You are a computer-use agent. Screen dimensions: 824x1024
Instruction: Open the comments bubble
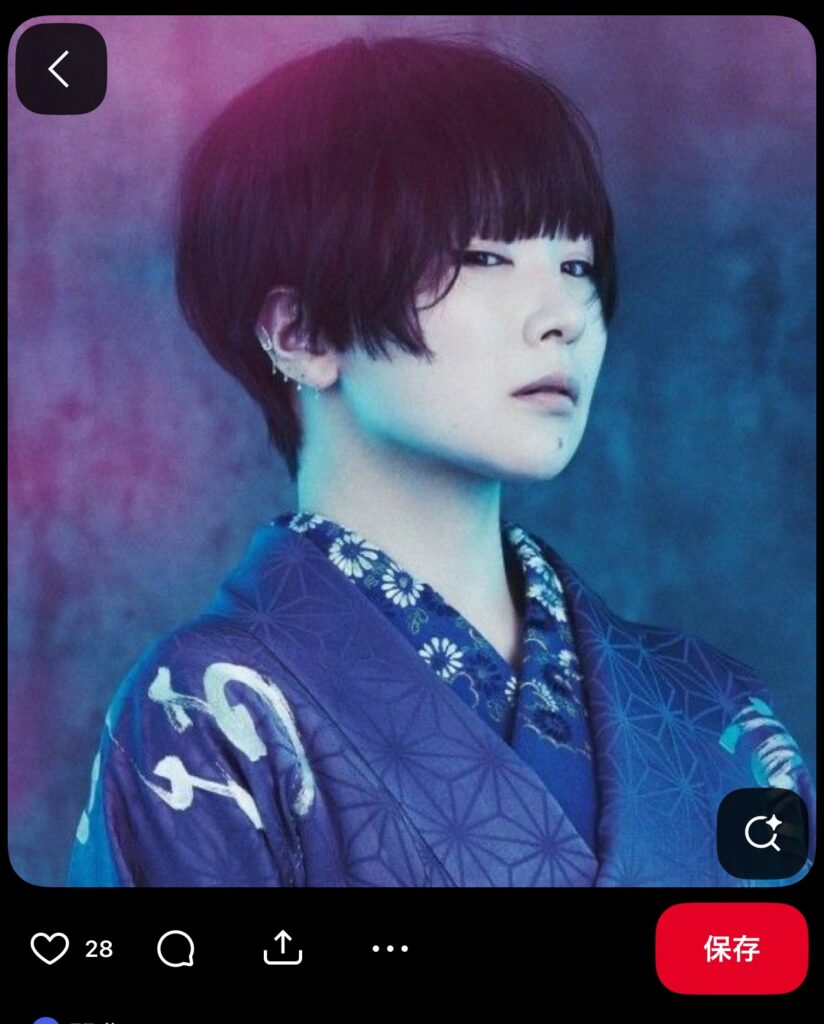[175, 948]
